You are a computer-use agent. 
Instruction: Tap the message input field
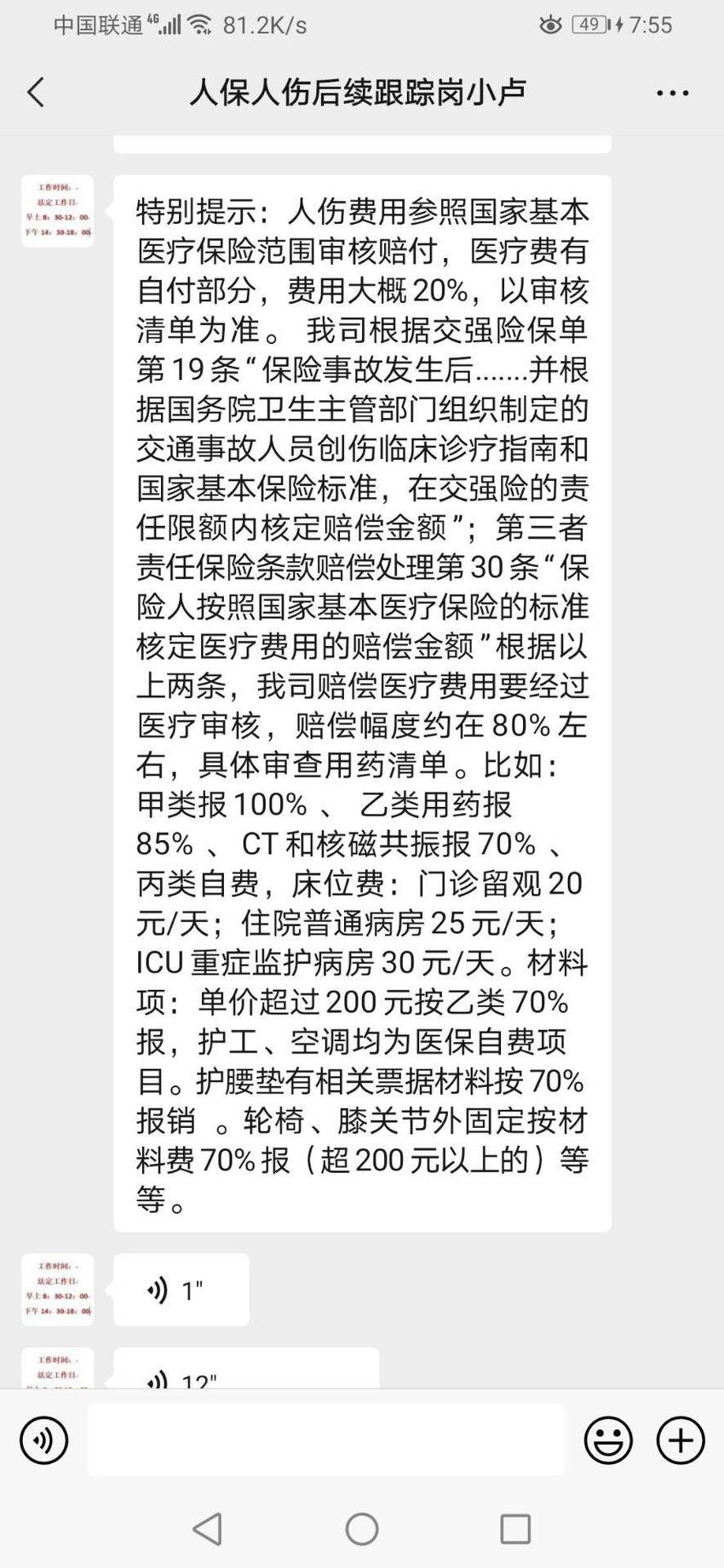(x=325, y=1439)
